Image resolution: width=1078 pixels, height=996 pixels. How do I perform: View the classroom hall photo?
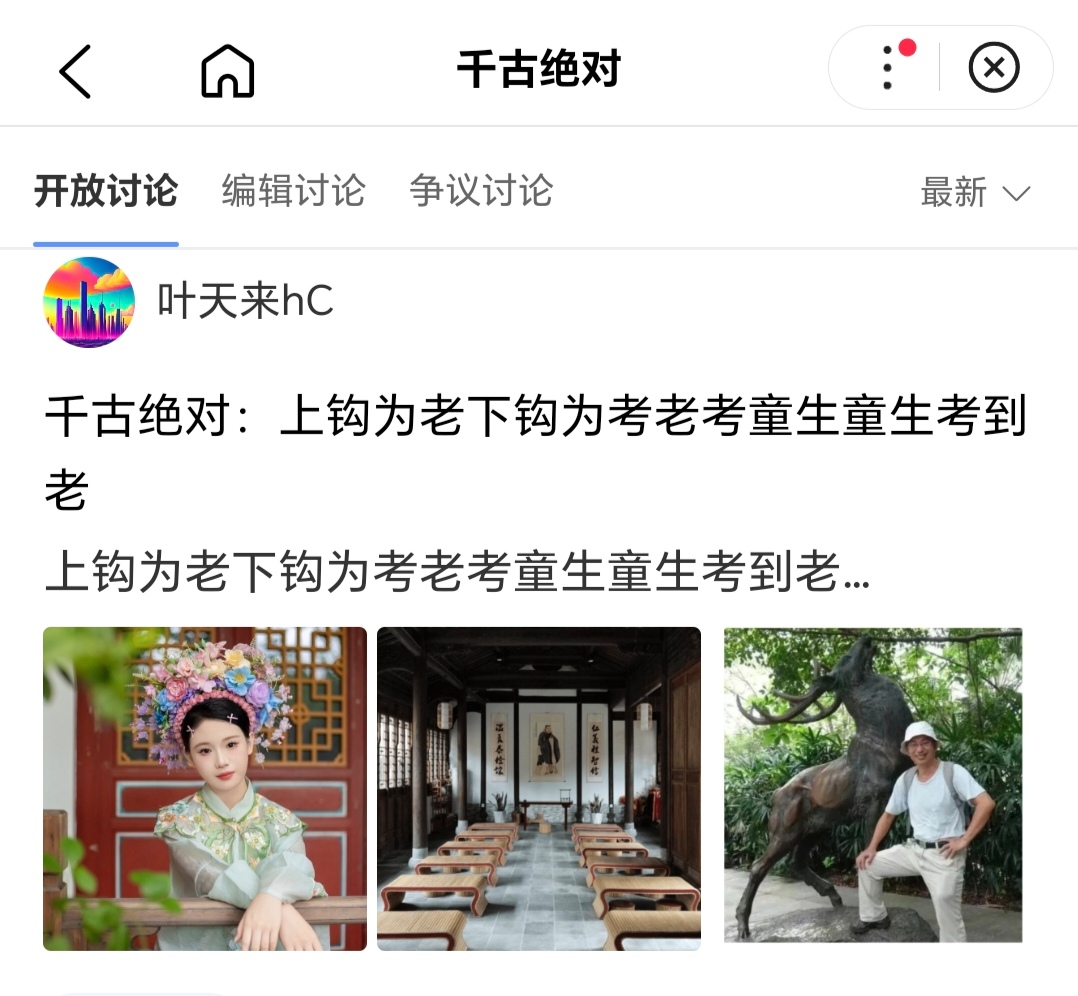539,788
